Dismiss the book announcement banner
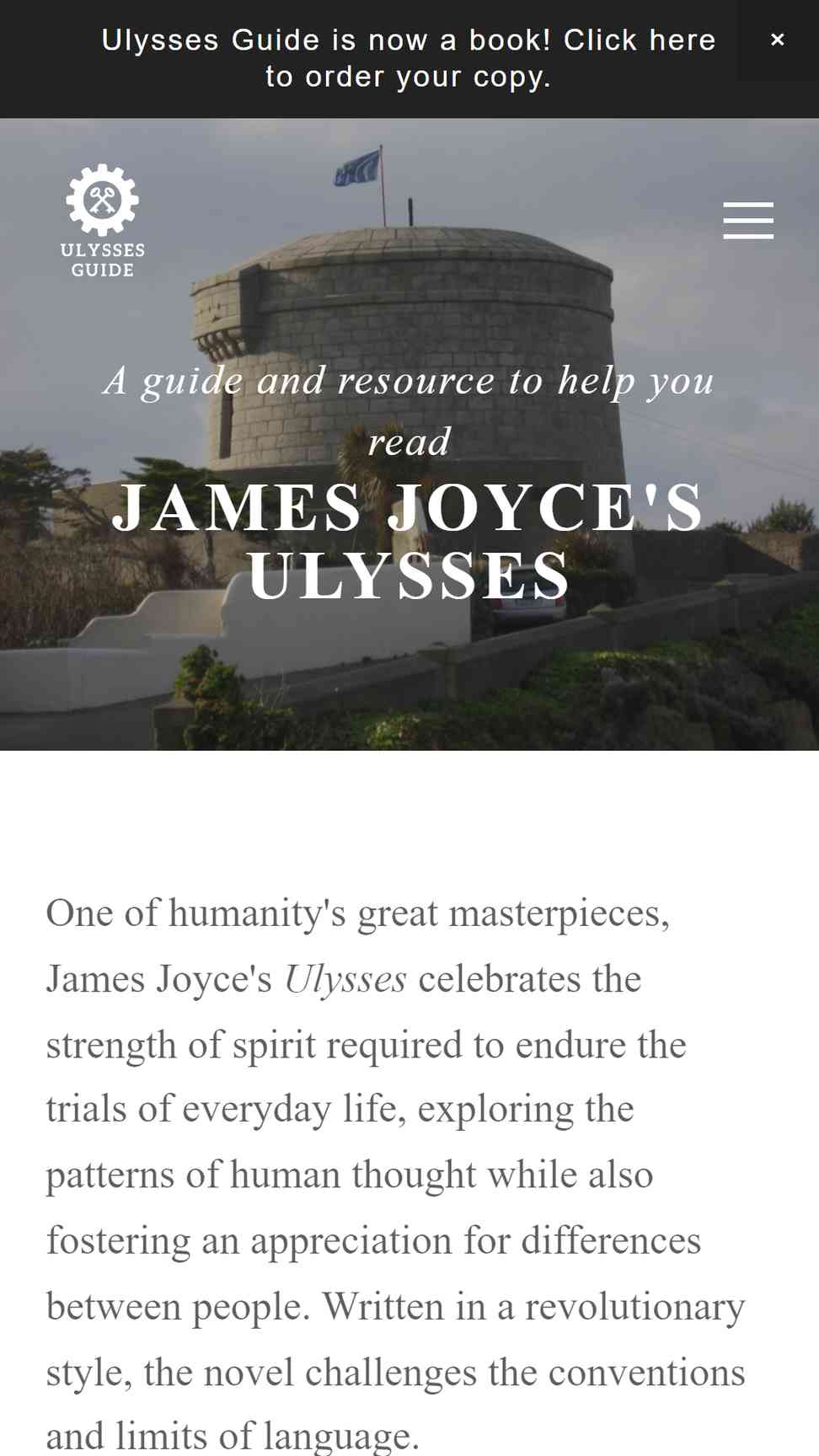The image size is (819, 1456). [778, 40]
